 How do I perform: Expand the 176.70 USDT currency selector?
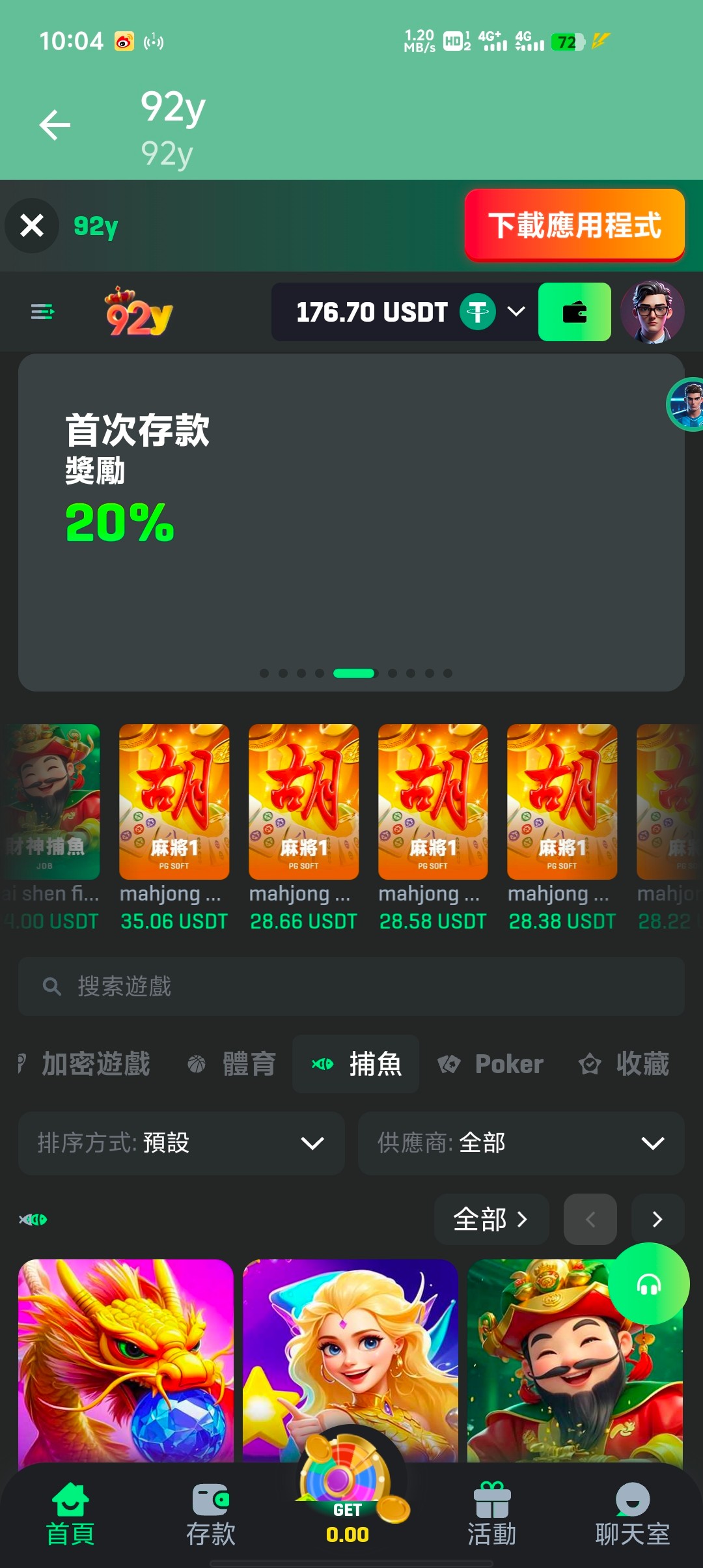516,312
